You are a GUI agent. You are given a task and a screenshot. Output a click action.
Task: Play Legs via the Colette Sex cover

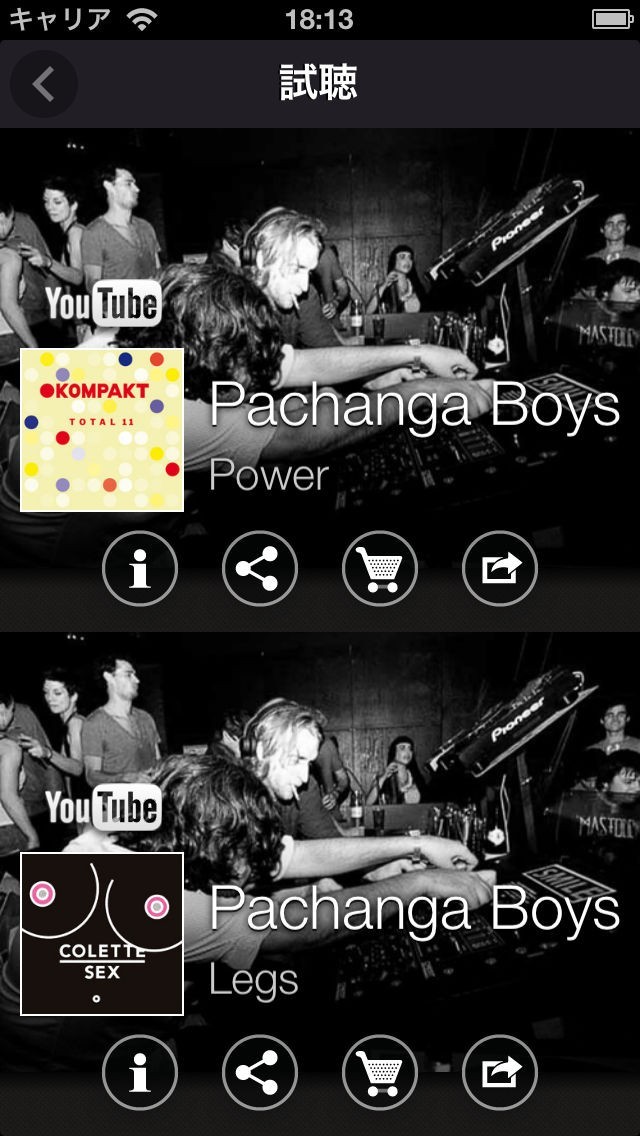[x=102, y=934]
